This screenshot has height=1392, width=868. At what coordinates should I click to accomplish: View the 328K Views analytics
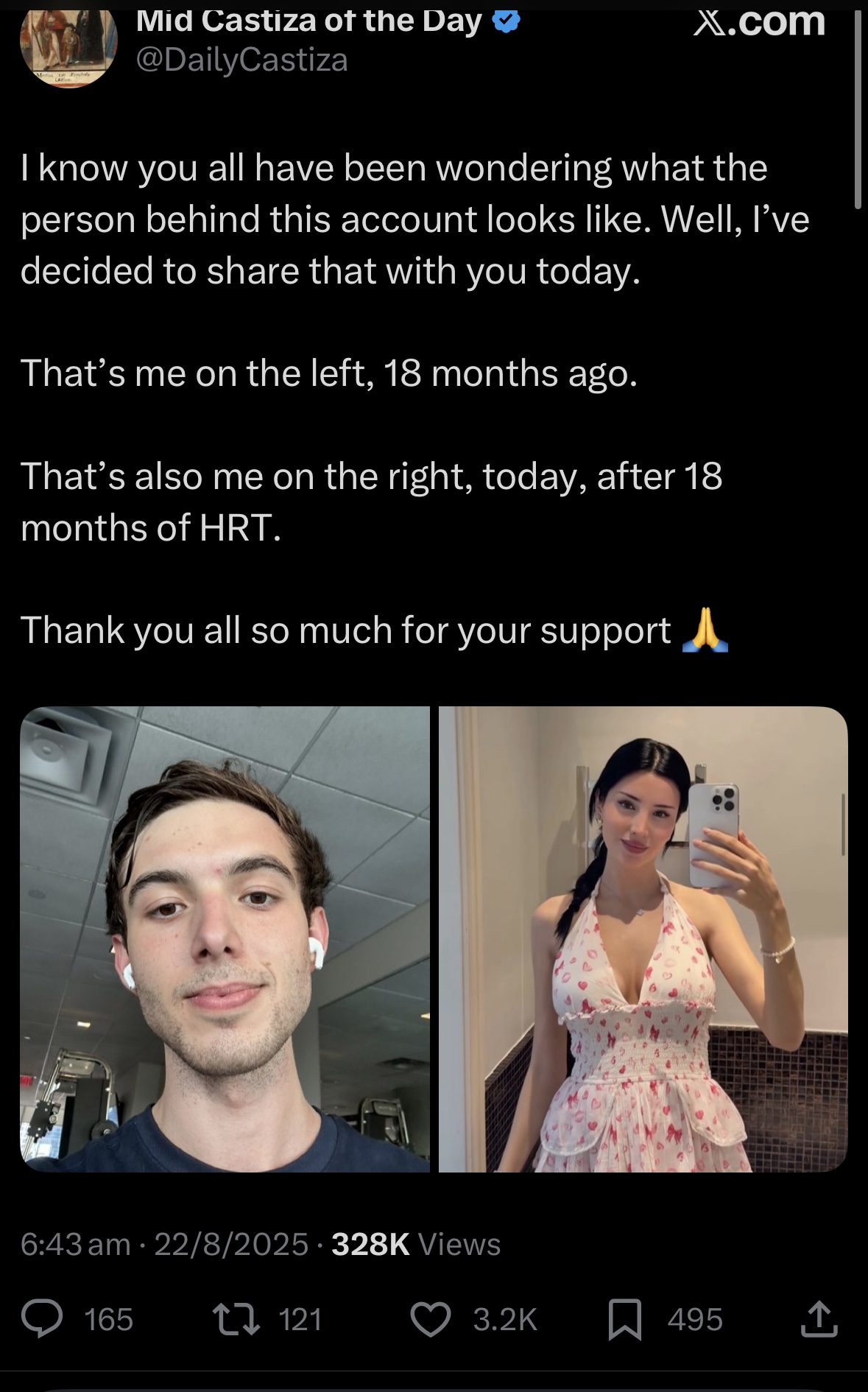pyautogui.click(x=416, y=1244)
